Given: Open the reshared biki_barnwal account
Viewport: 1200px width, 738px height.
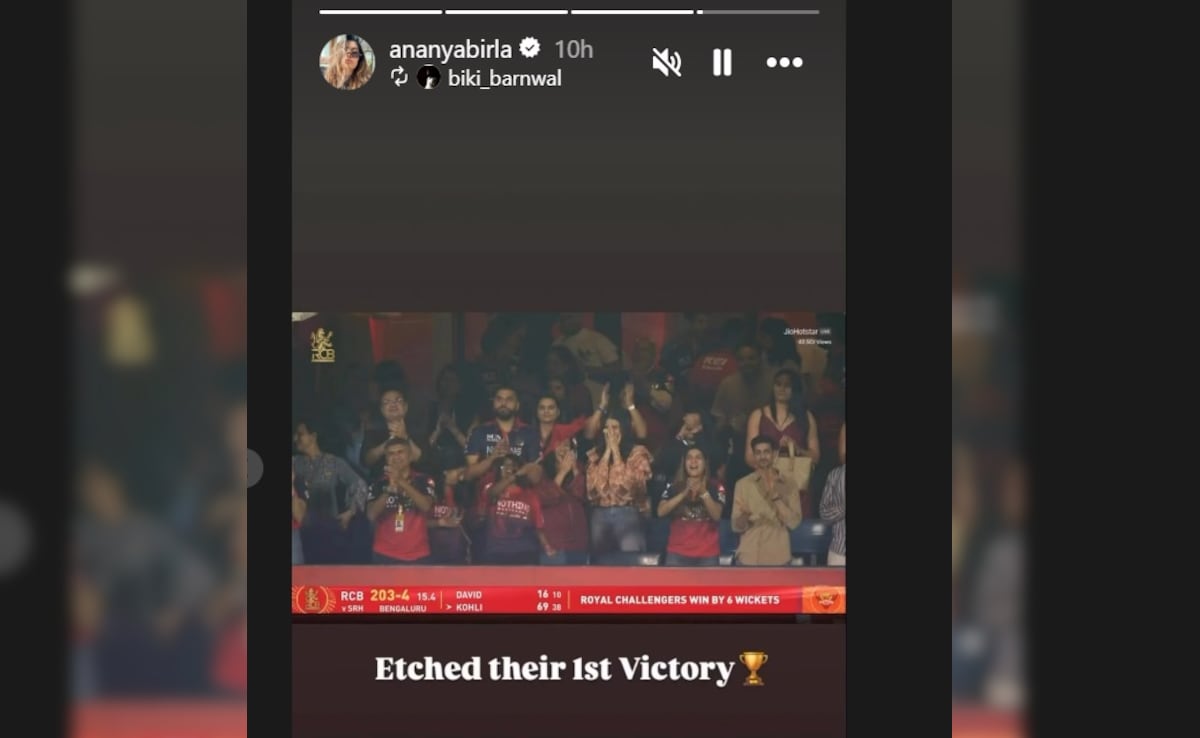Looking at the screenshot, I should pos(504,78).
